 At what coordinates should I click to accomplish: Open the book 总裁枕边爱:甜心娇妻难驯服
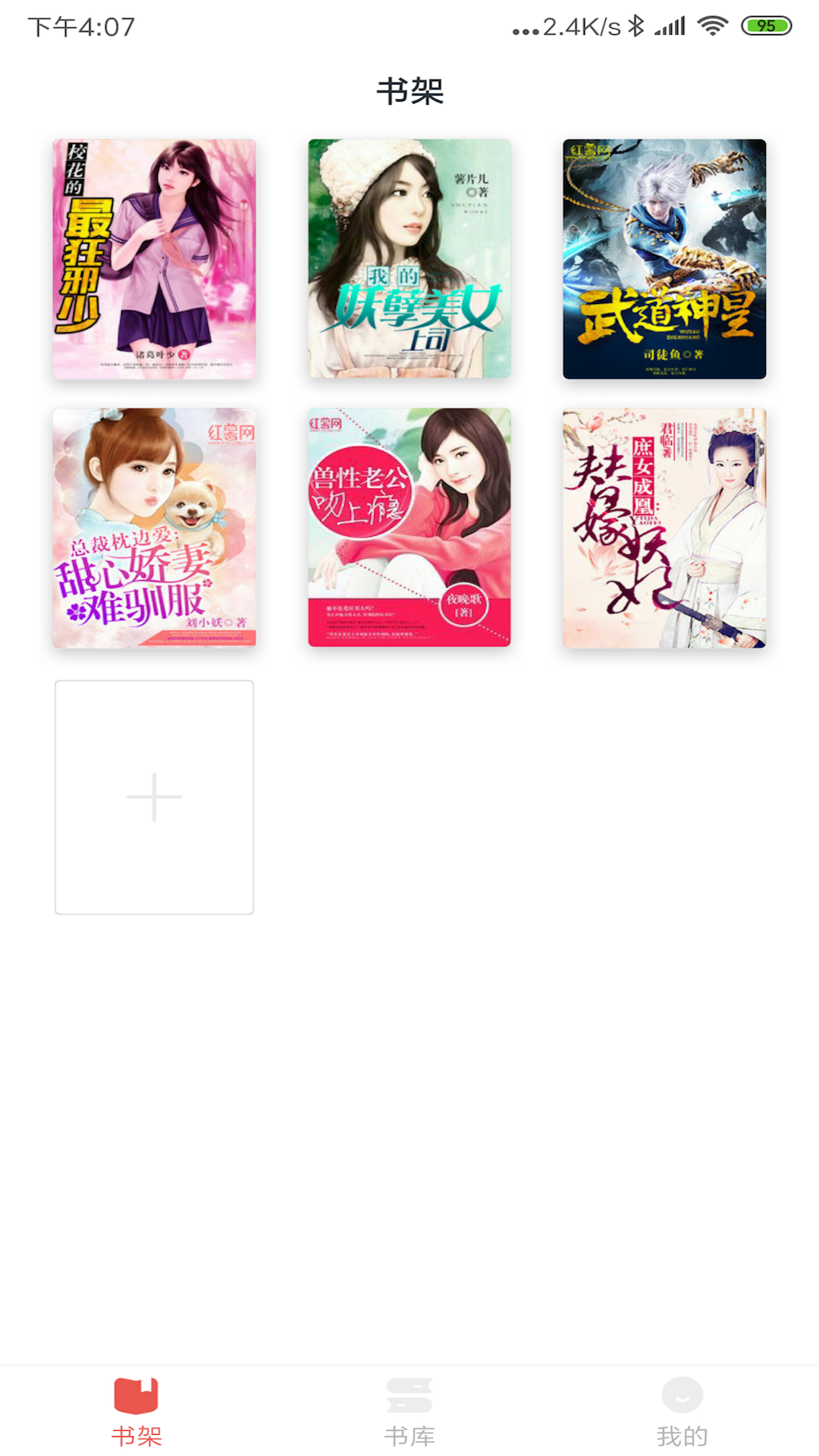[x=154, y=528]
